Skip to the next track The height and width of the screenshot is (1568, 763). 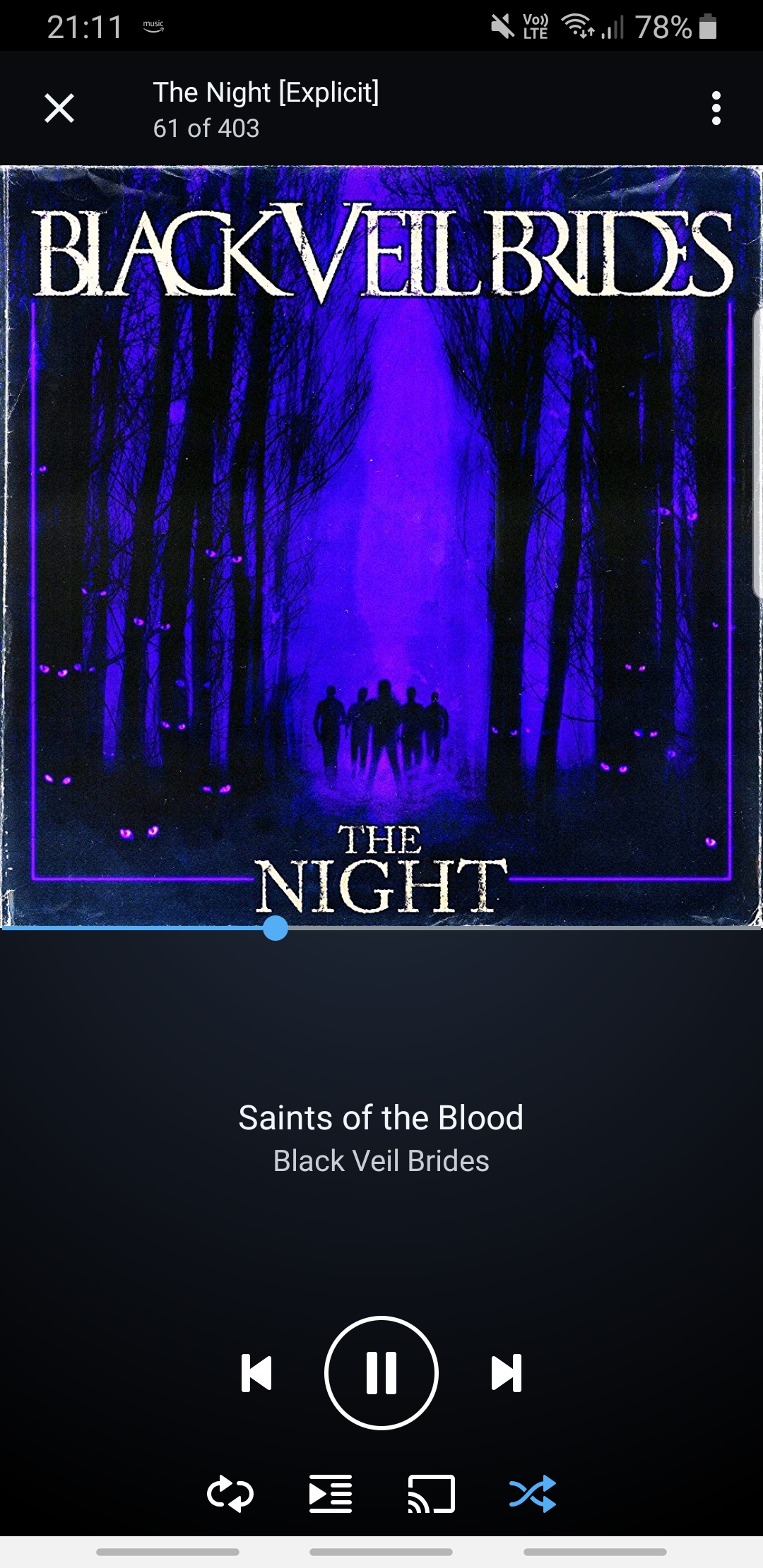[x=507, y=1372]
